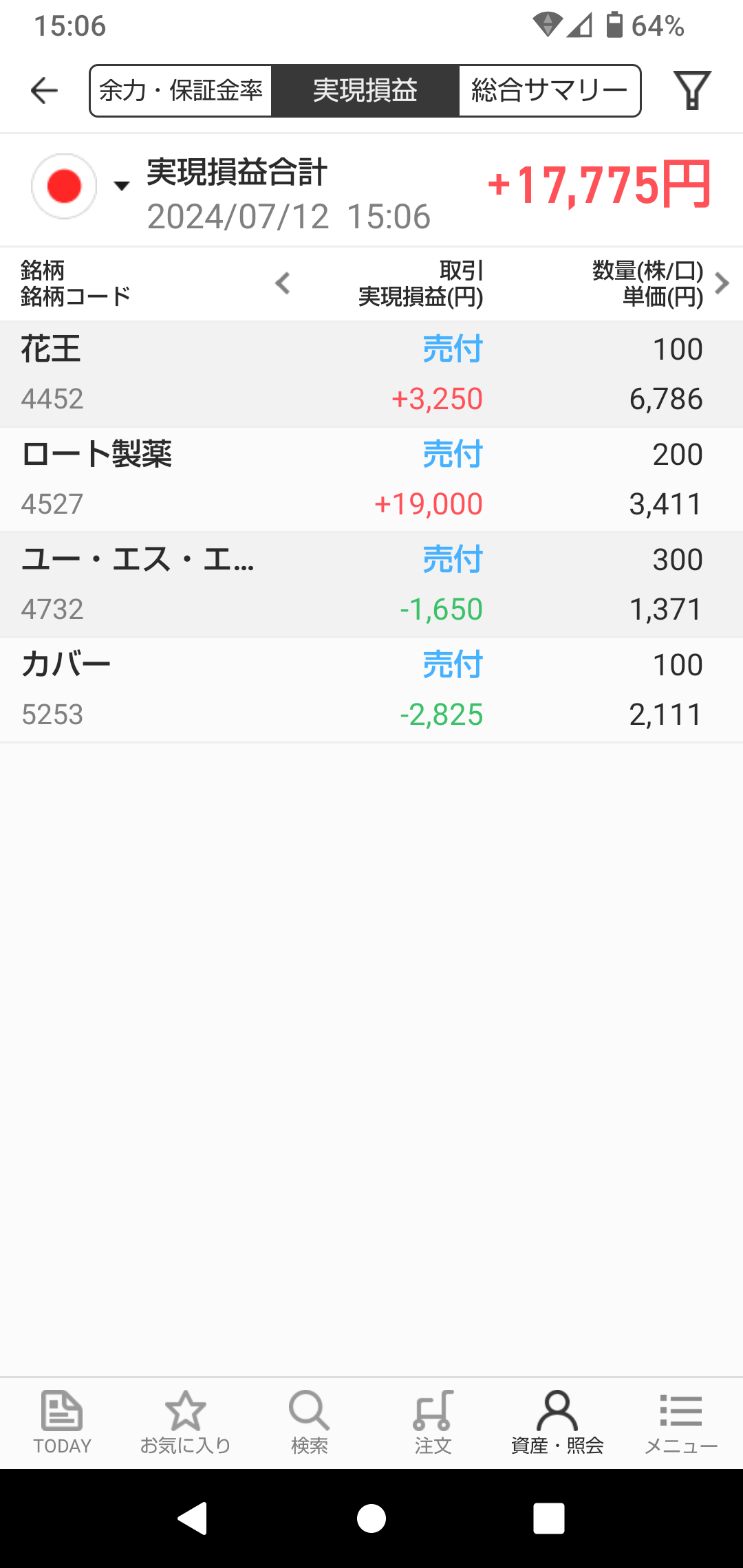Open the カバー 5253 row

[371, 690]
